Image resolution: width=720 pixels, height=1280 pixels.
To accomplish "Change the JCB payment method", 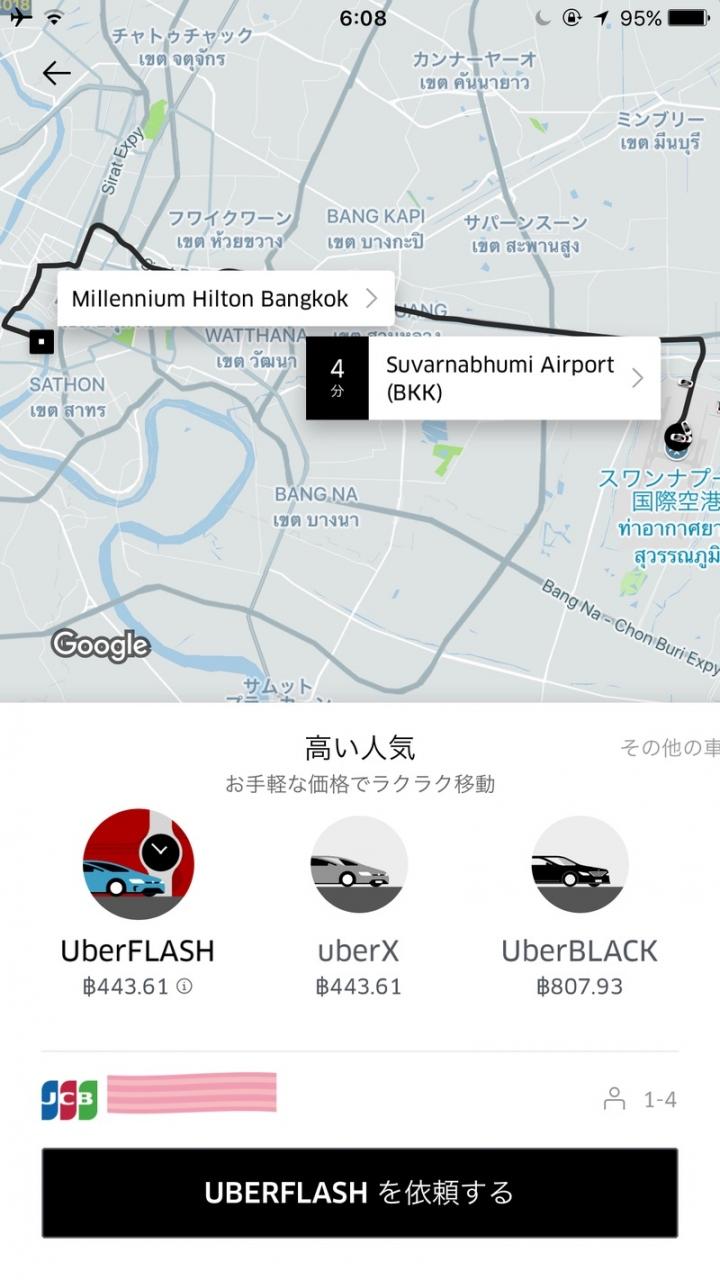I will point(159,1098).
